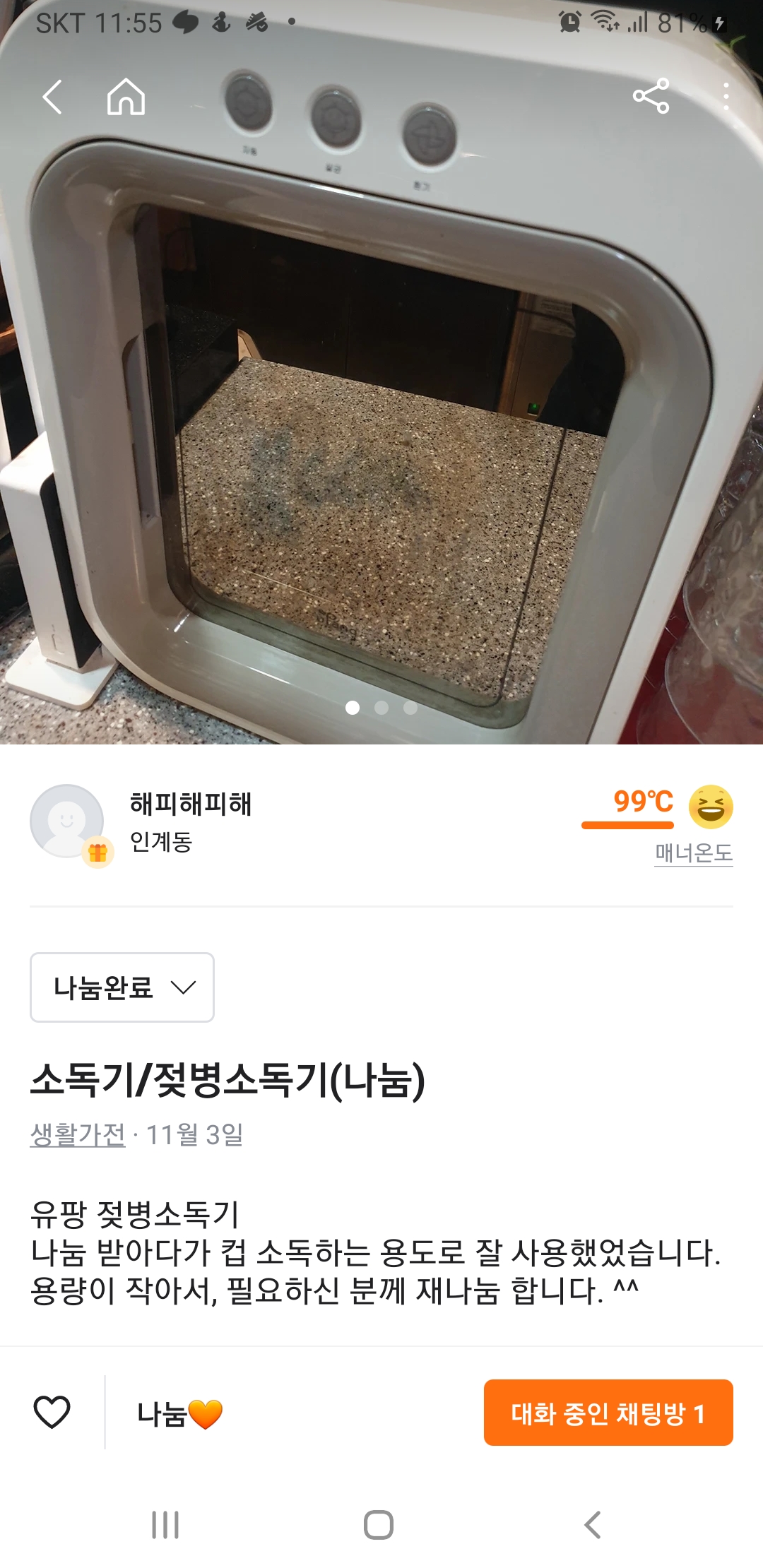
Task: Go to the app home screen
Action: 126,97
